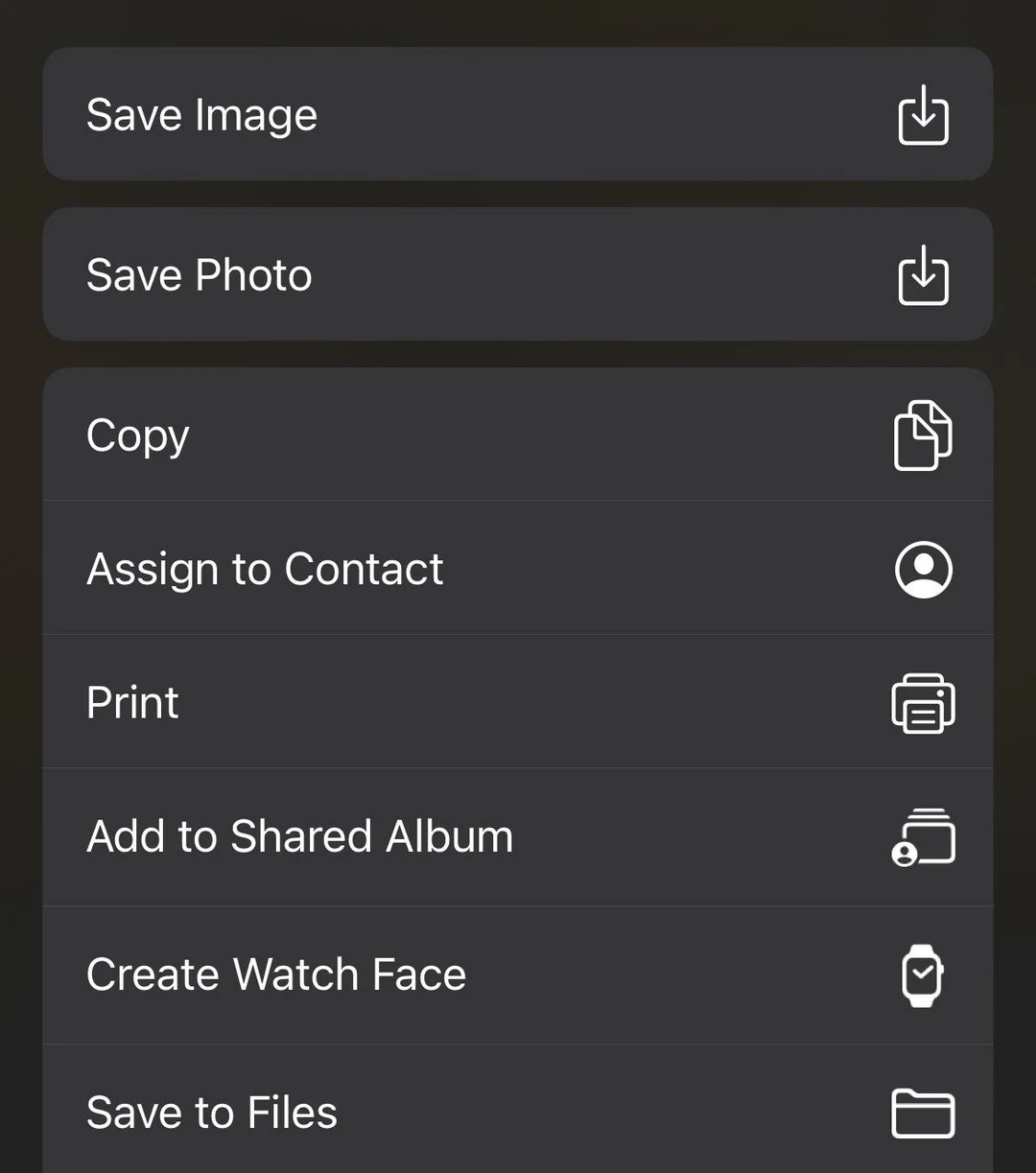Tap the folder icon on Save to Files row
The height and width of the screenshot is (1173, 1036).
(x=922, y=1112)
